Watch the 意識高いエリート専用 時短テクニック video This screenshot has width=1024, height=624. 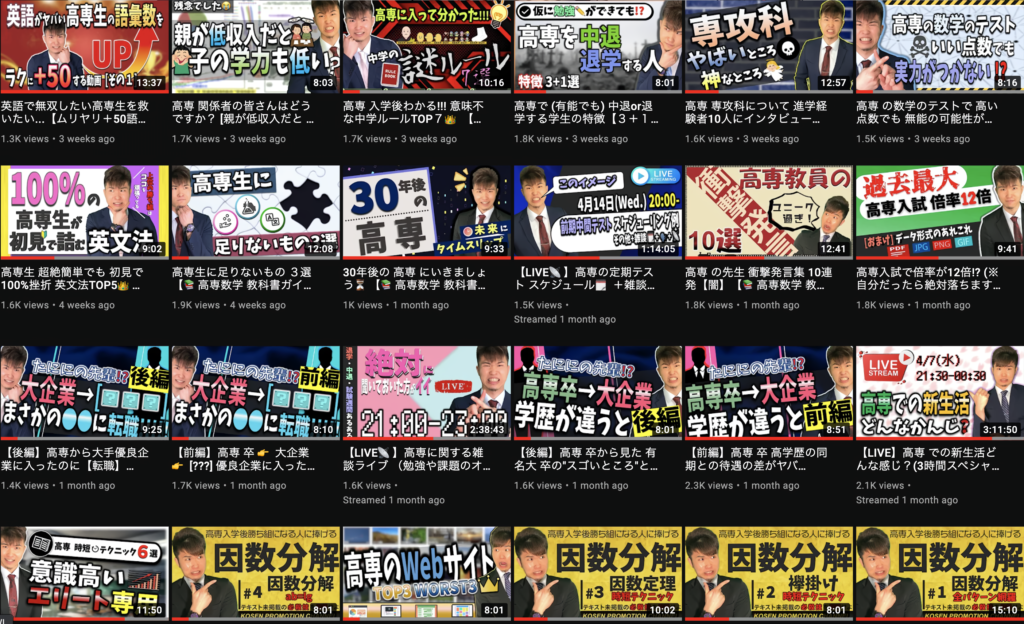pyautogui.click(x=85, y=572)
